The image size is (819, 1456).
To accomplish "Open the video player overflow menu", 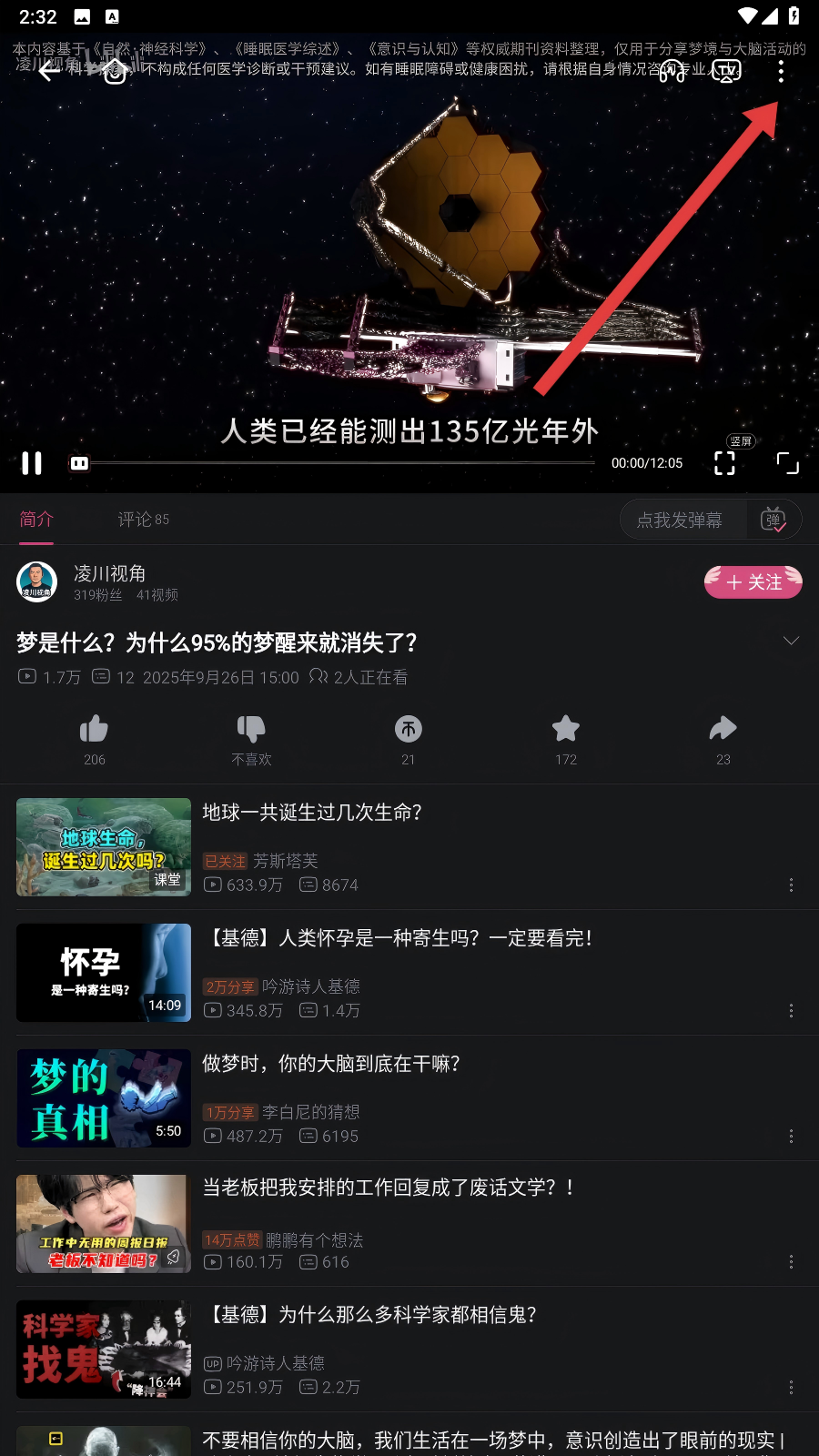I will click(781, 72).
